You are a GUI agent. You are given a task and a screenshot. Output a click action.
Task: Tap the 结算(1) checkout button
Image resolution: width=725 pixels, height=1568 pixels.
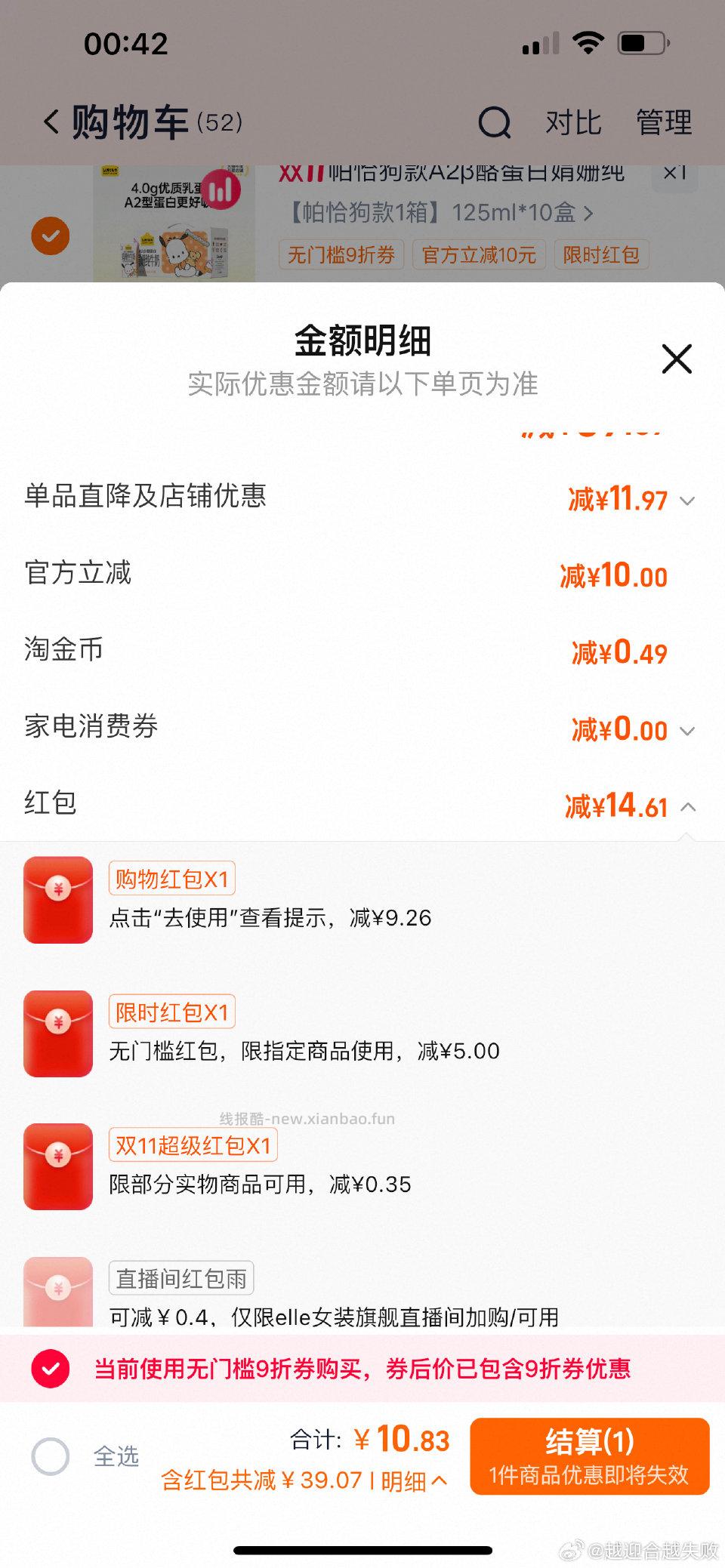(x=591, y=1457)
